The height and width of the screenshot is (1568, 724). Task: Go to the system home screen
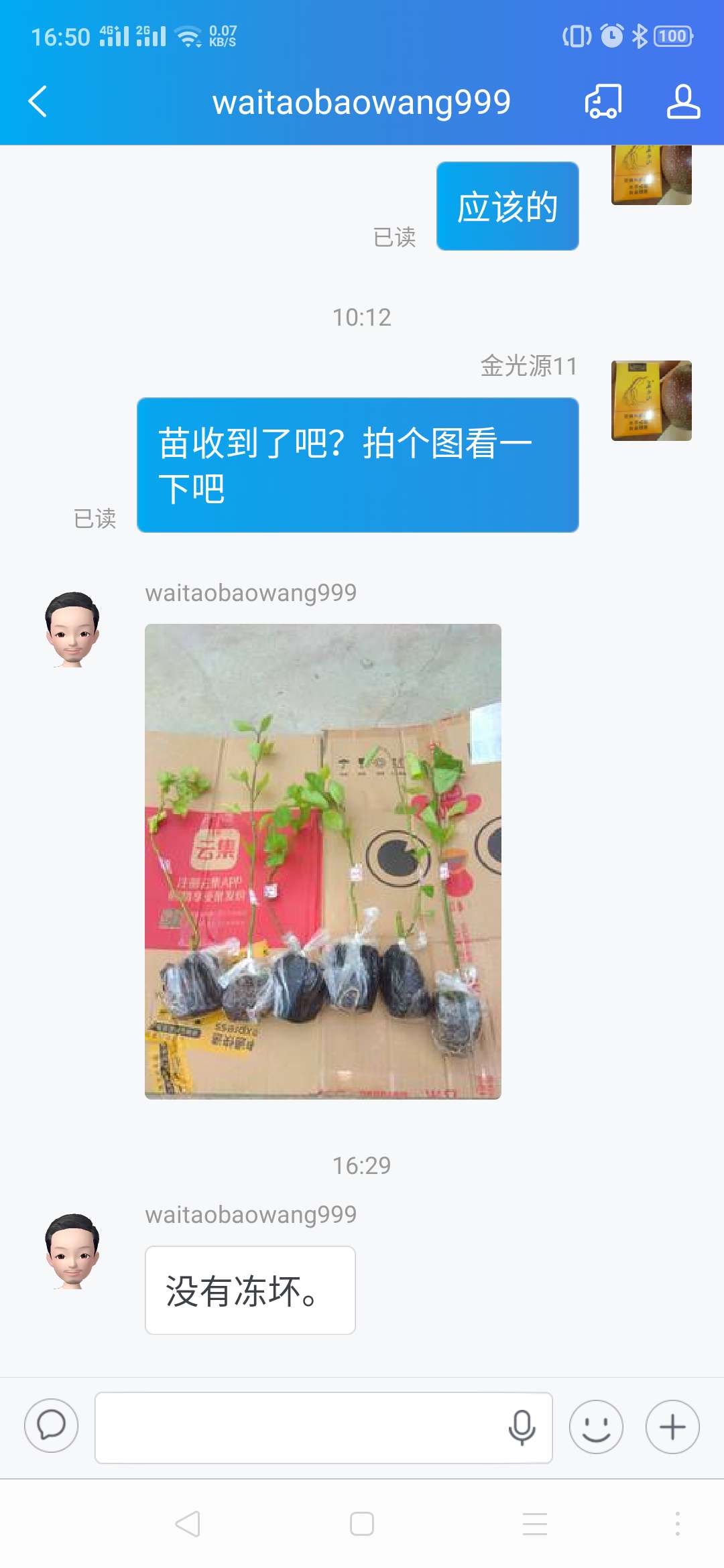point(362,1524)
